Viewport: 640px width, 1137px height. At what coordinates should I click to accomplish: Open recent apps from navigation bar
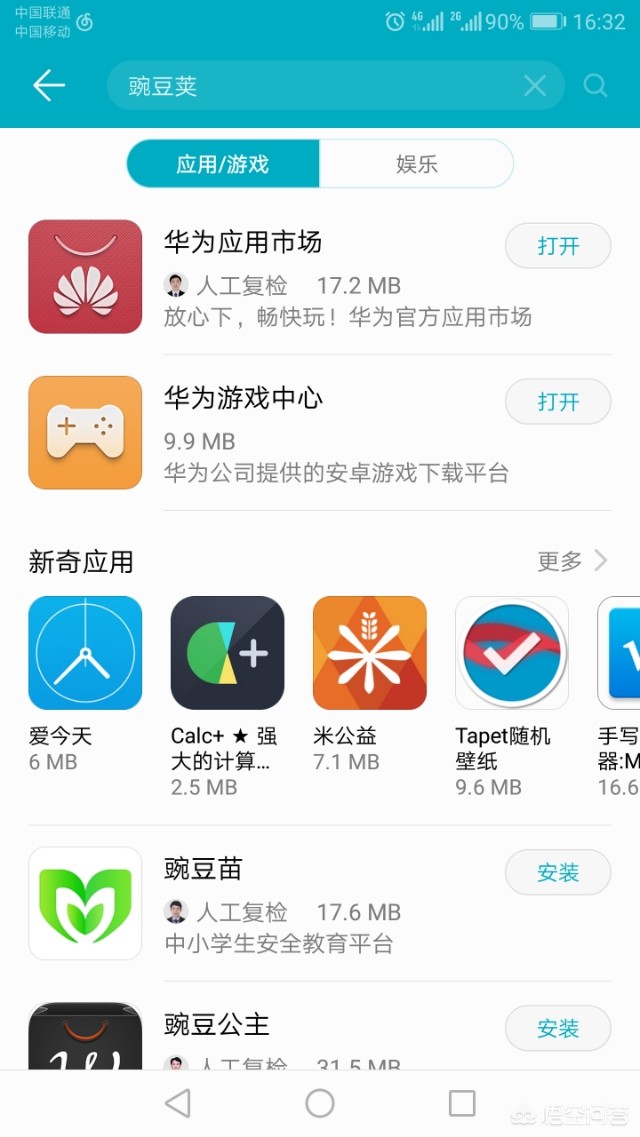point(462,1103)
